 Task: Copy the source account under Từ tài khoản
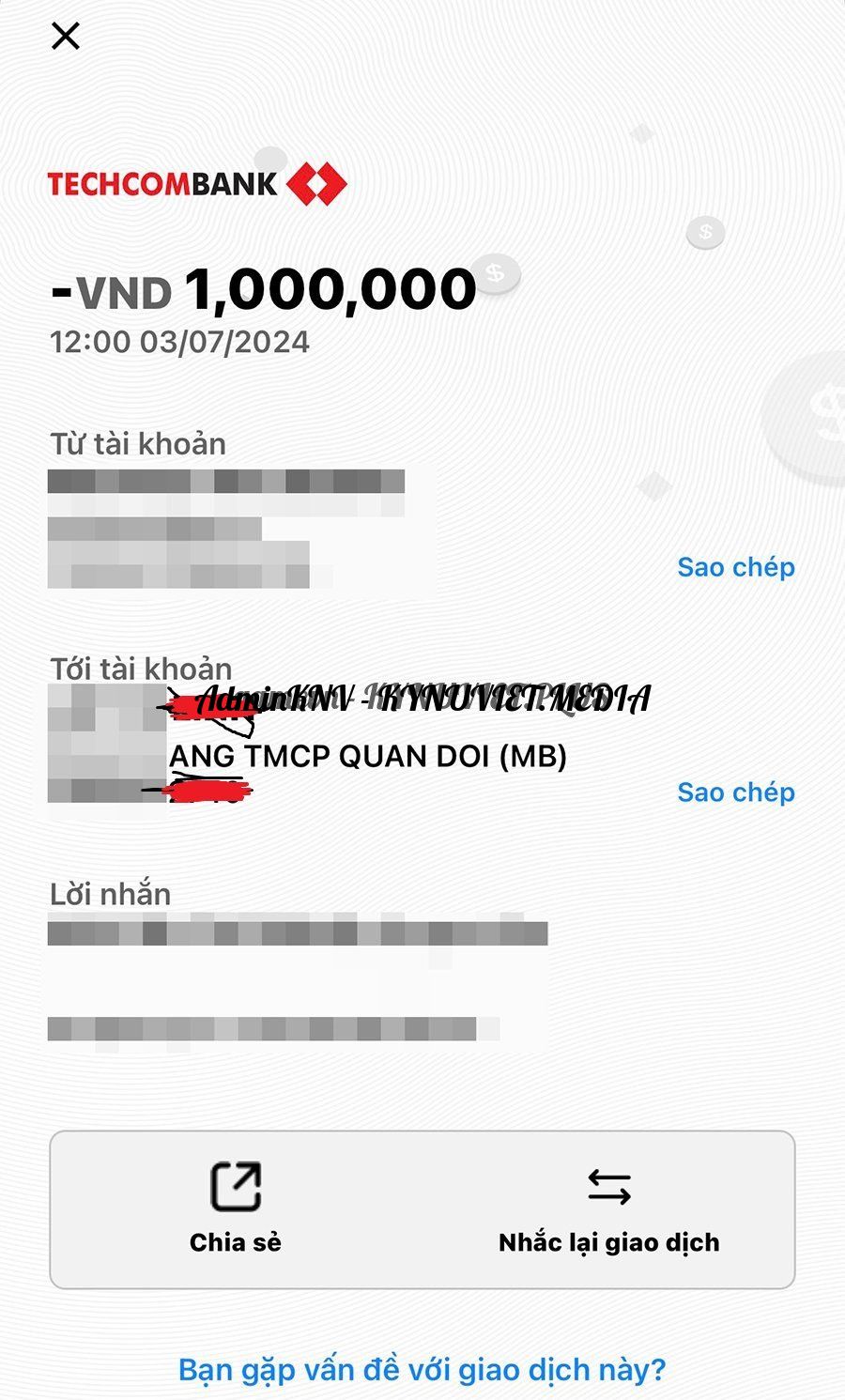pyautogui.click(x=735, y=567)
